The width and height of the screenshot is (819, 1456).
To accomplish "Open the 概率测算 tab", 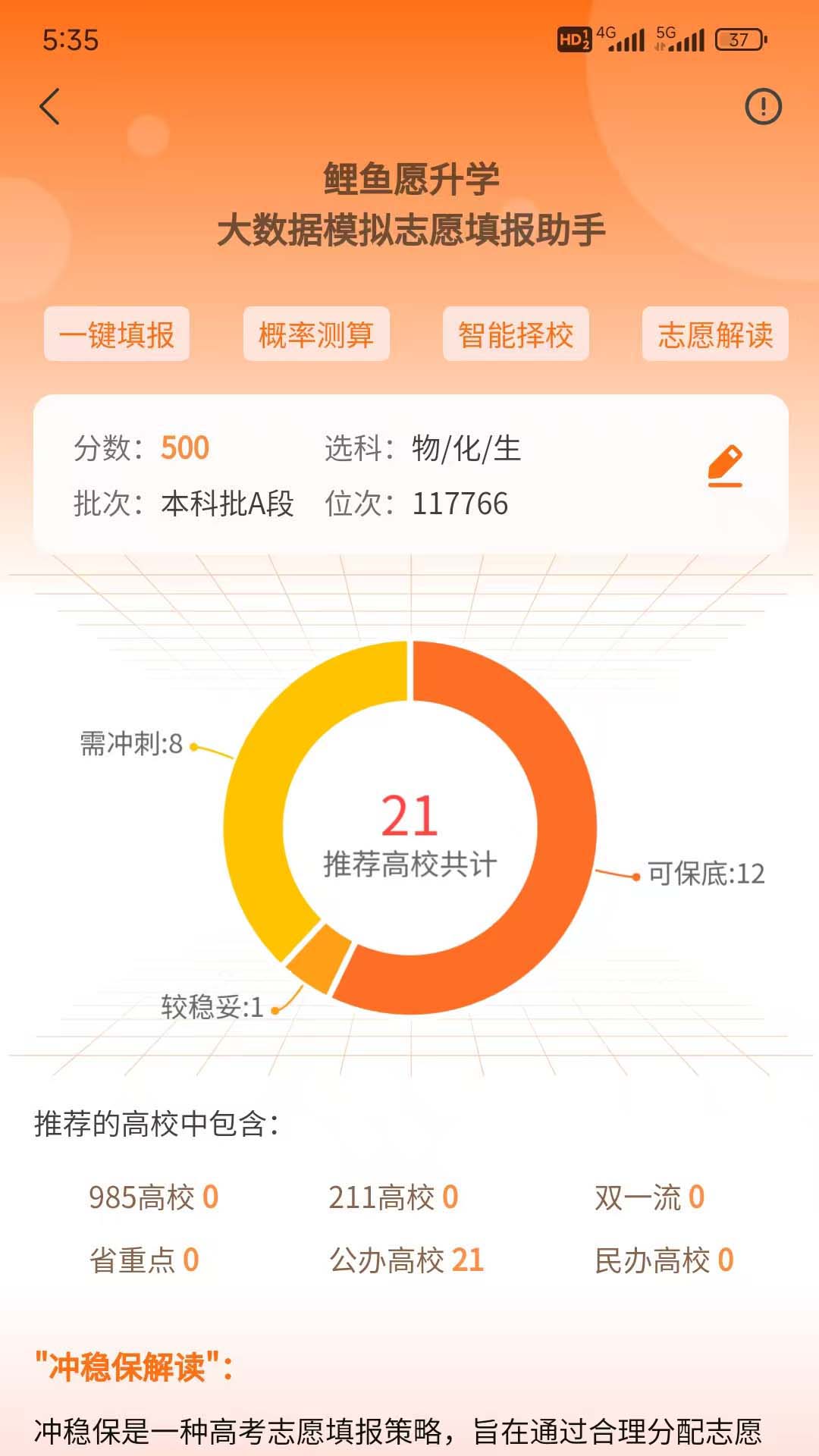I will point(316,334).
